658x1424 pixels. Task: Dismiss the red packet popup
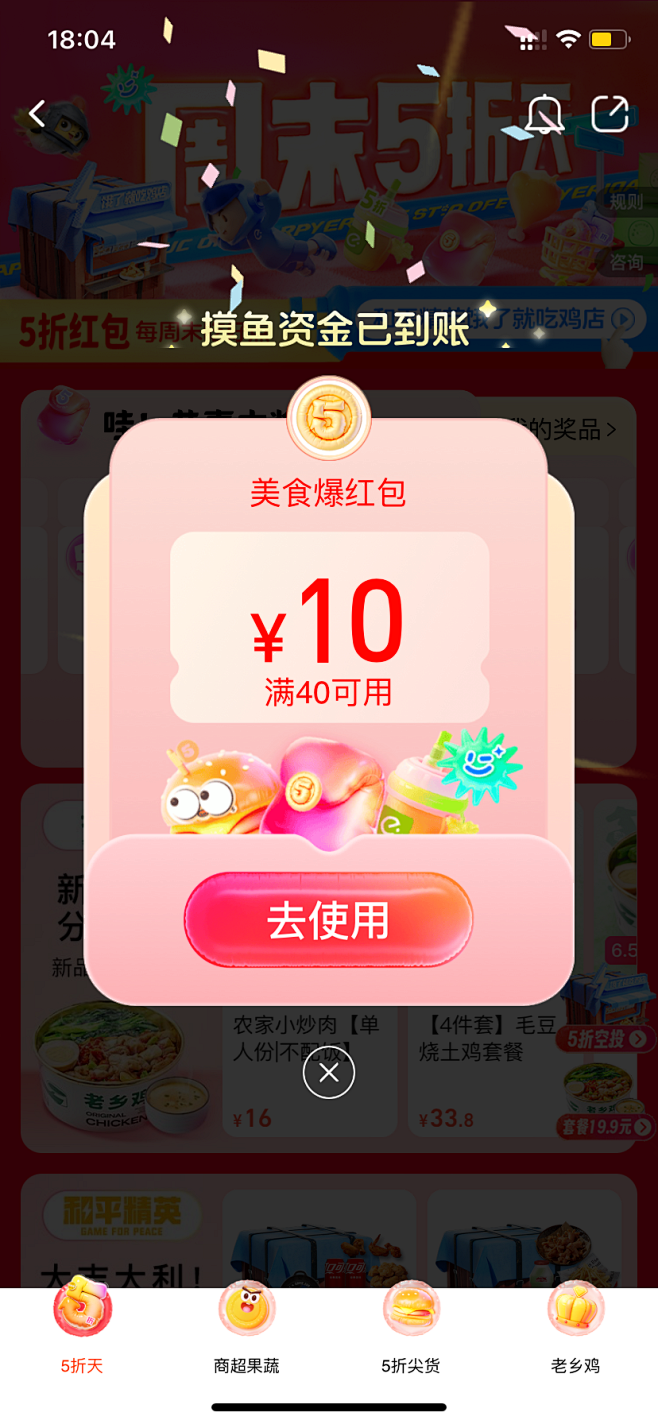click(x=329, y=1073)
